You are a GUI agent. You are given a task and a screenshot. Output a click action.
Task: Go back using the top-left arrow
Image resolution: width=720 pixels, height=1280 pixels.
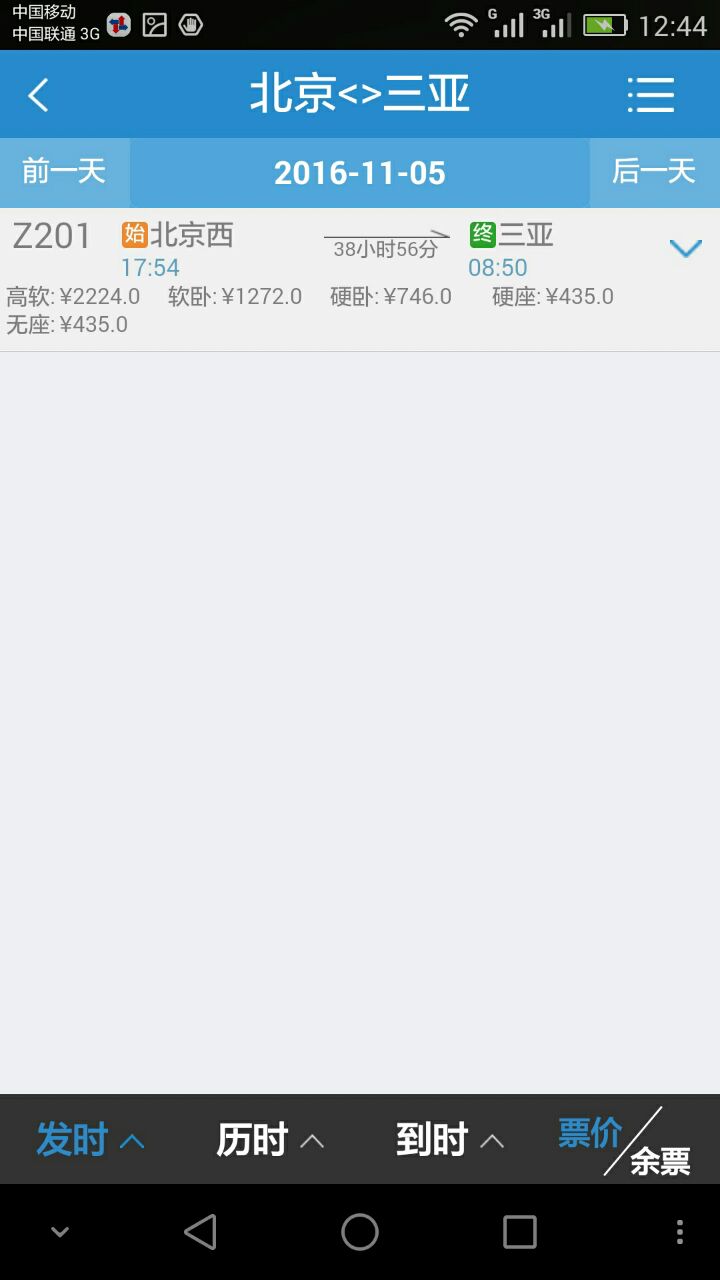tap(38, 95)
